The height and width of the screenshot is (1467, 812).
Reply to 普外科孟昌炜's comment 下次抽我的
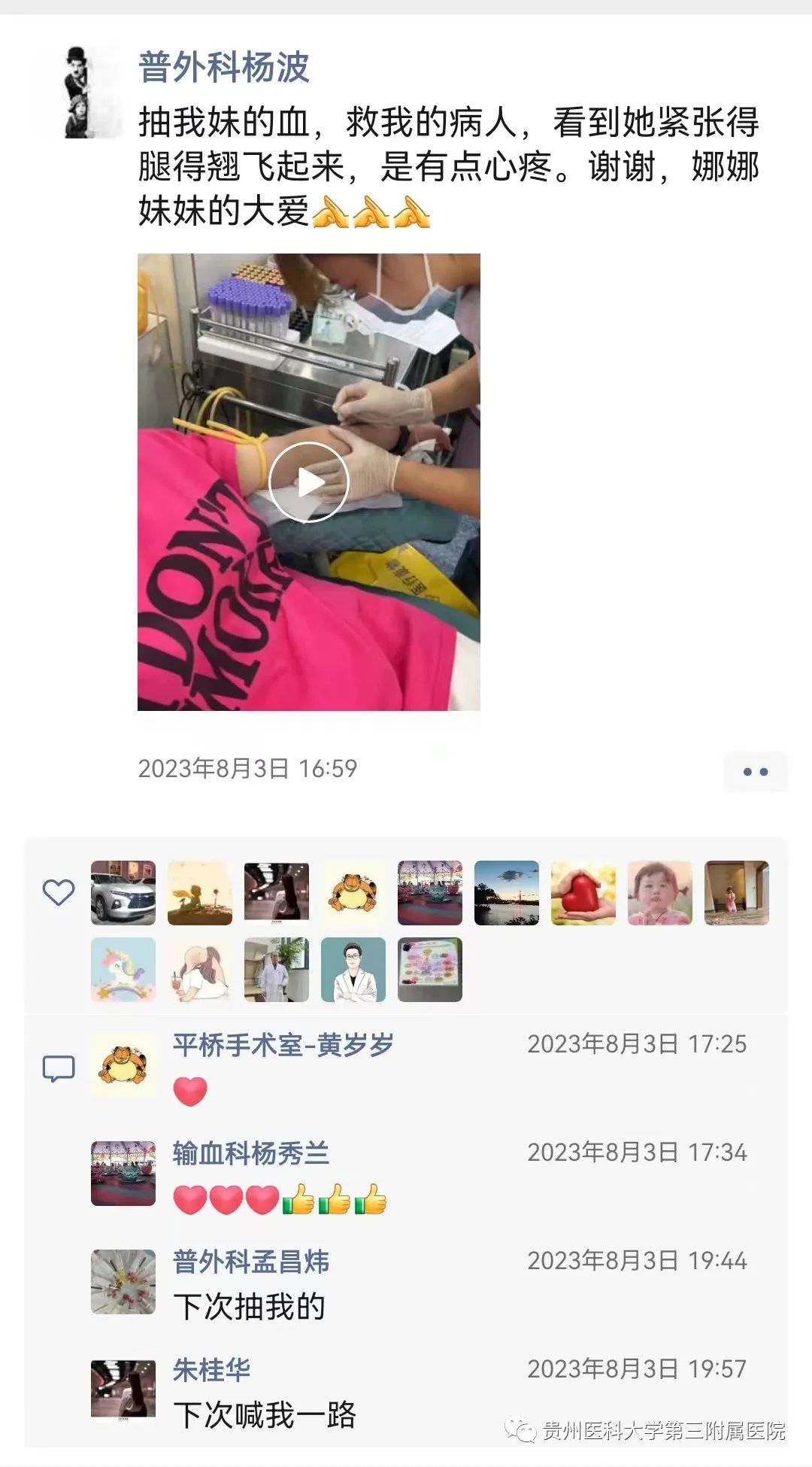[249, 1307]
